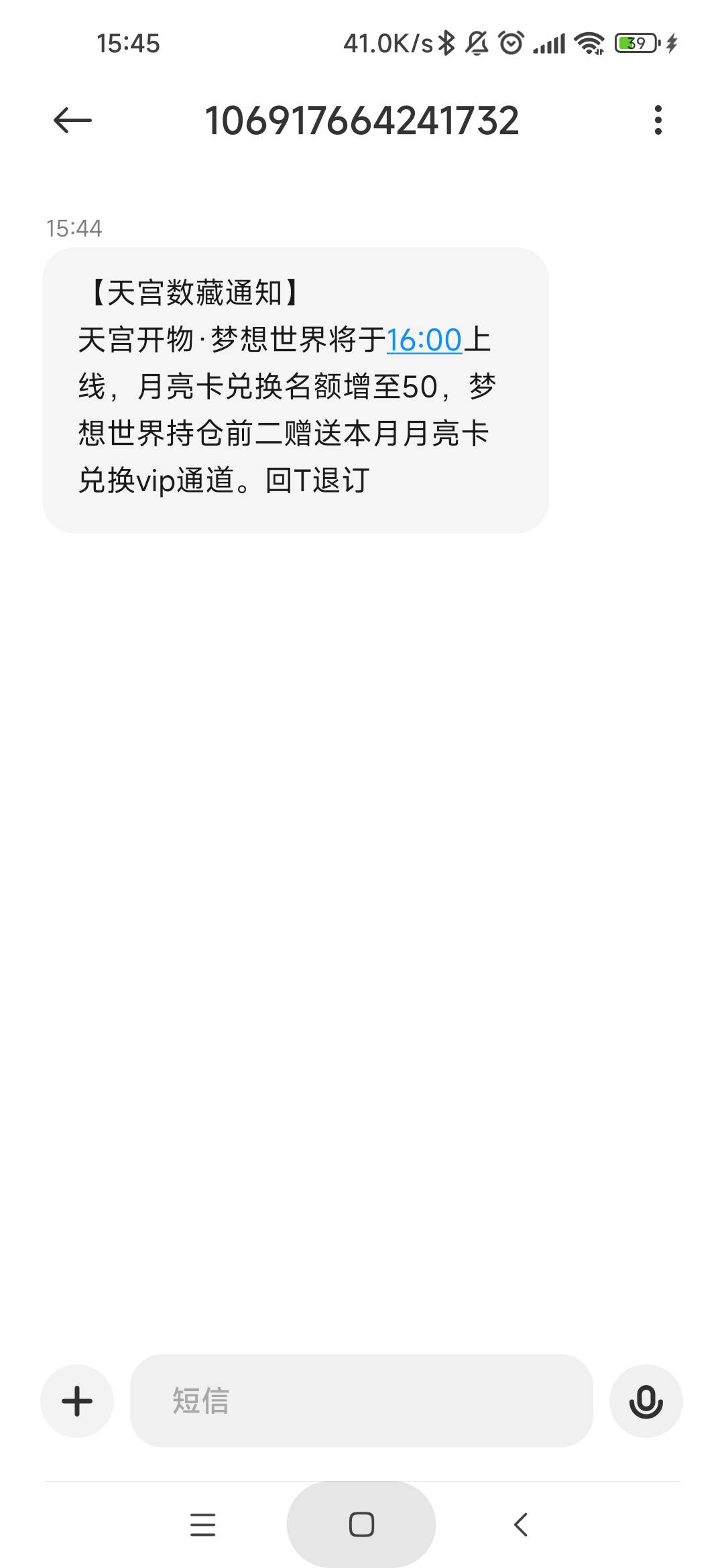Open the three-dot overflow menu
Screen dimensions: 724x1568
click(658, 121)
